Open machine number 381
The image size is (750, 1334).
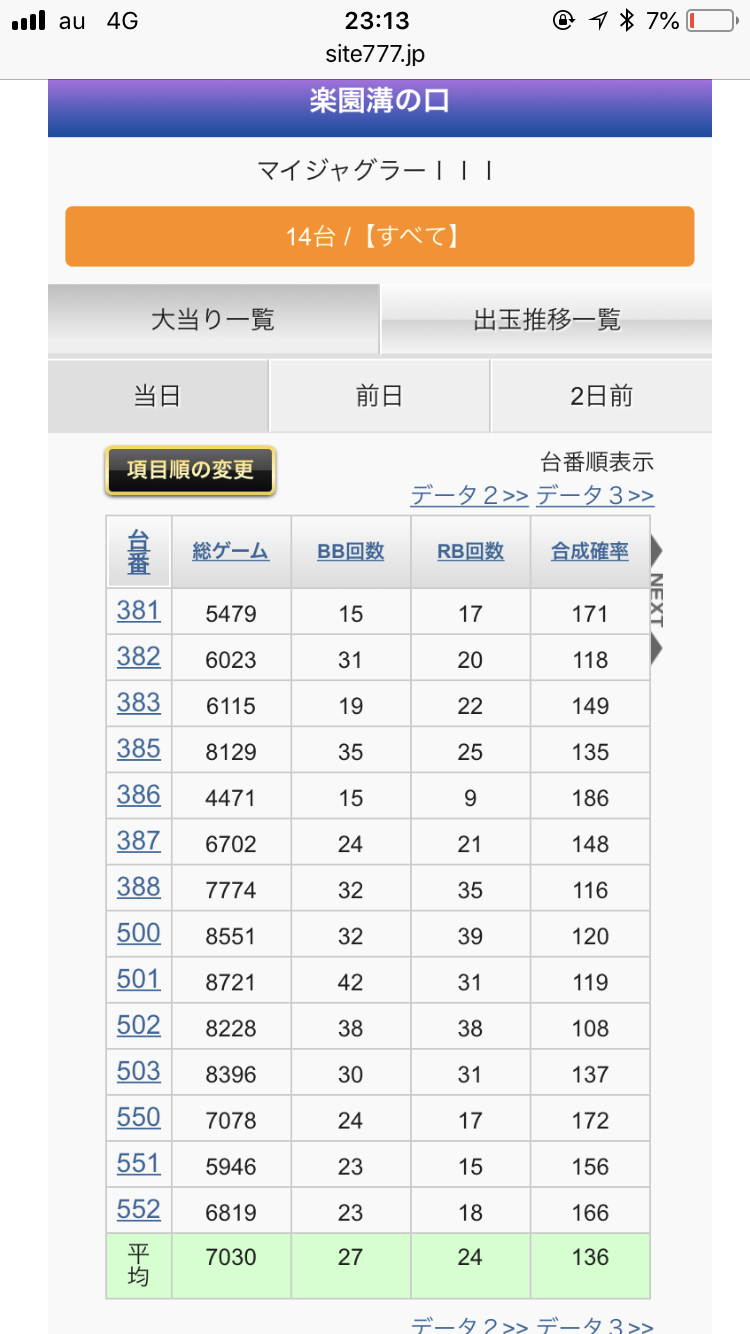[x=139, y=610]
